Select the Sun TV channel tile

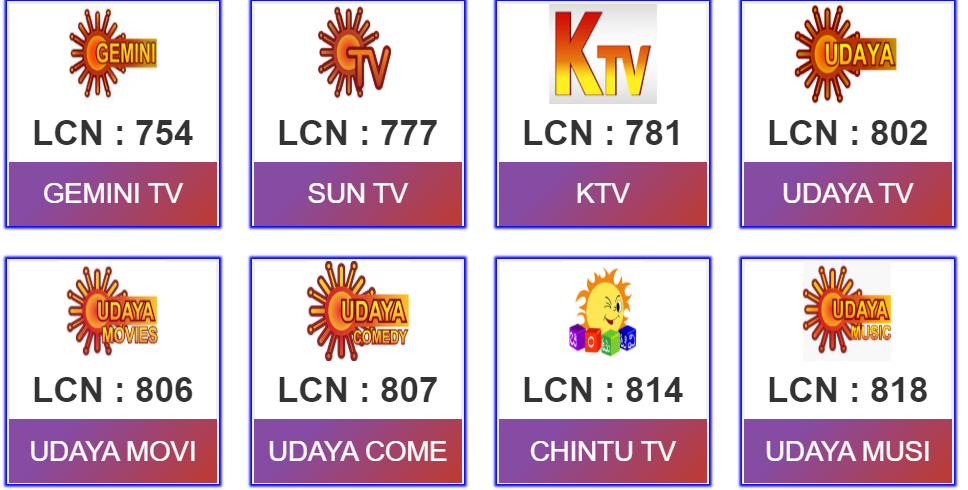tap(358, 114)
